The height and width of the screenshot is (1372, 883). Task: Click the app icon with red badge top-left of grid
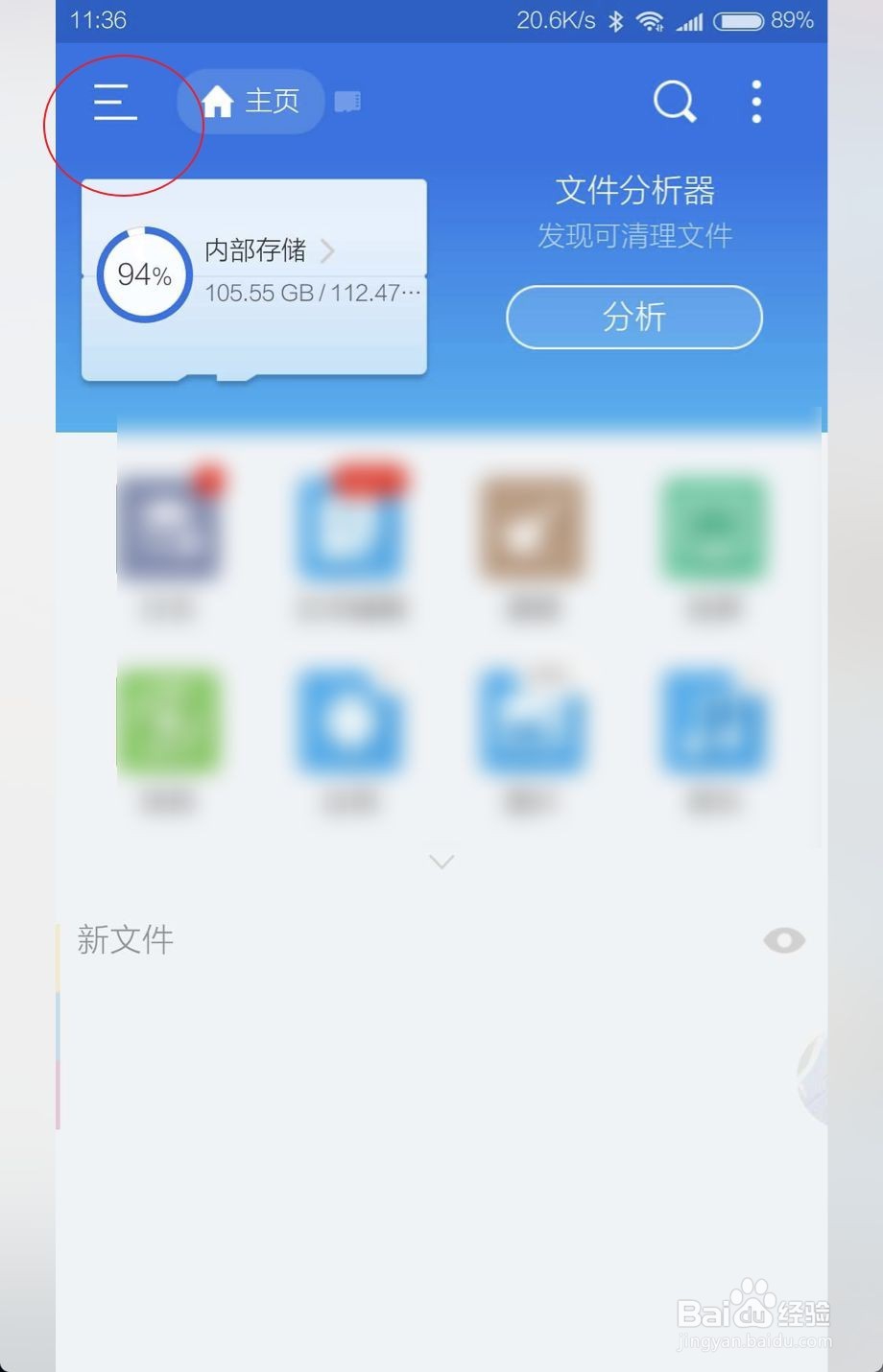pyautogui.click(x=171, y=526)
